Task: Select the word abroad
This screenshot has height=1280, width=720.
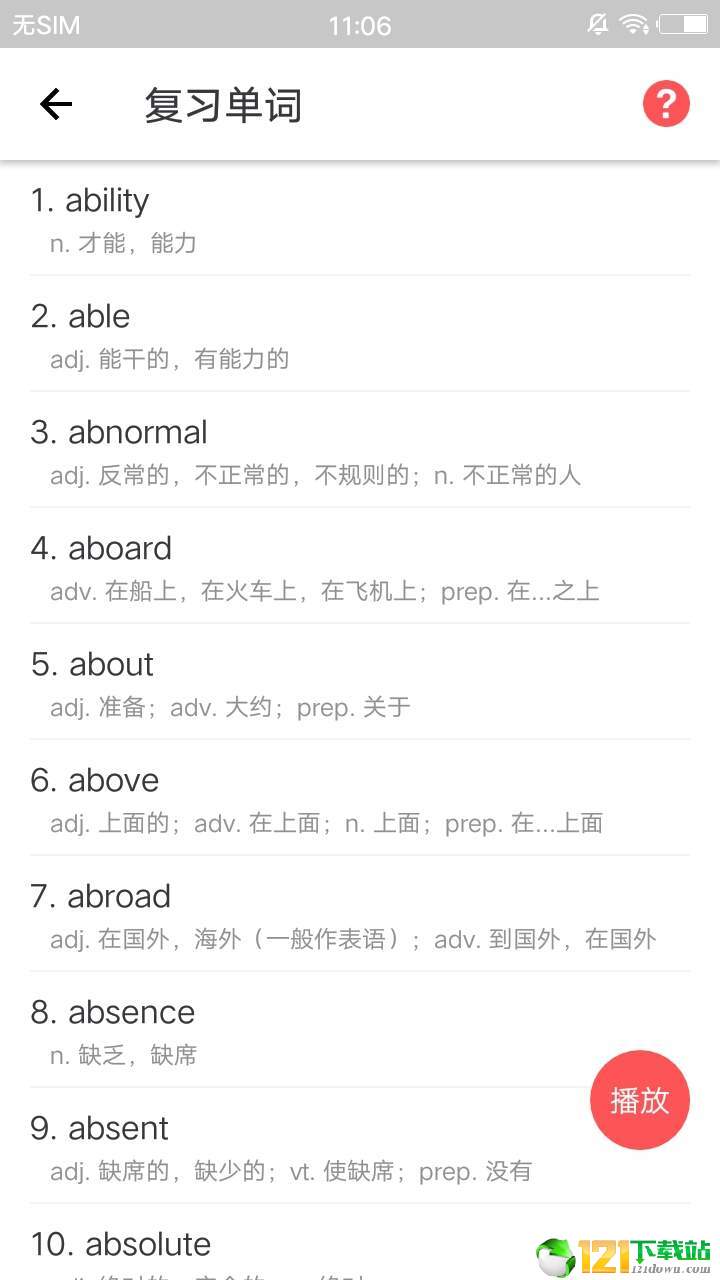Action: tap(360, 914)
